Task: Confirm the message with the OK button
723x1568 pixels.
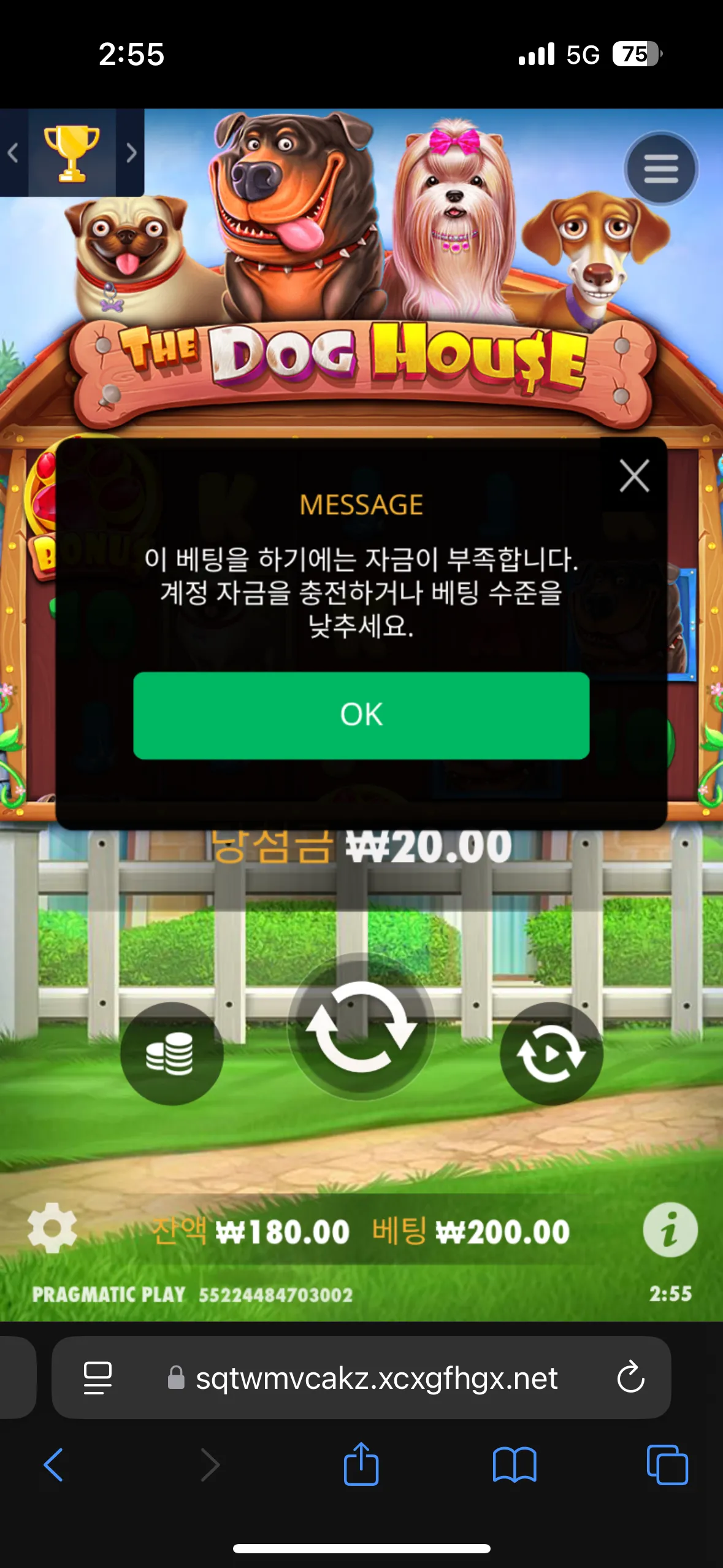Action: pos(361,715)
